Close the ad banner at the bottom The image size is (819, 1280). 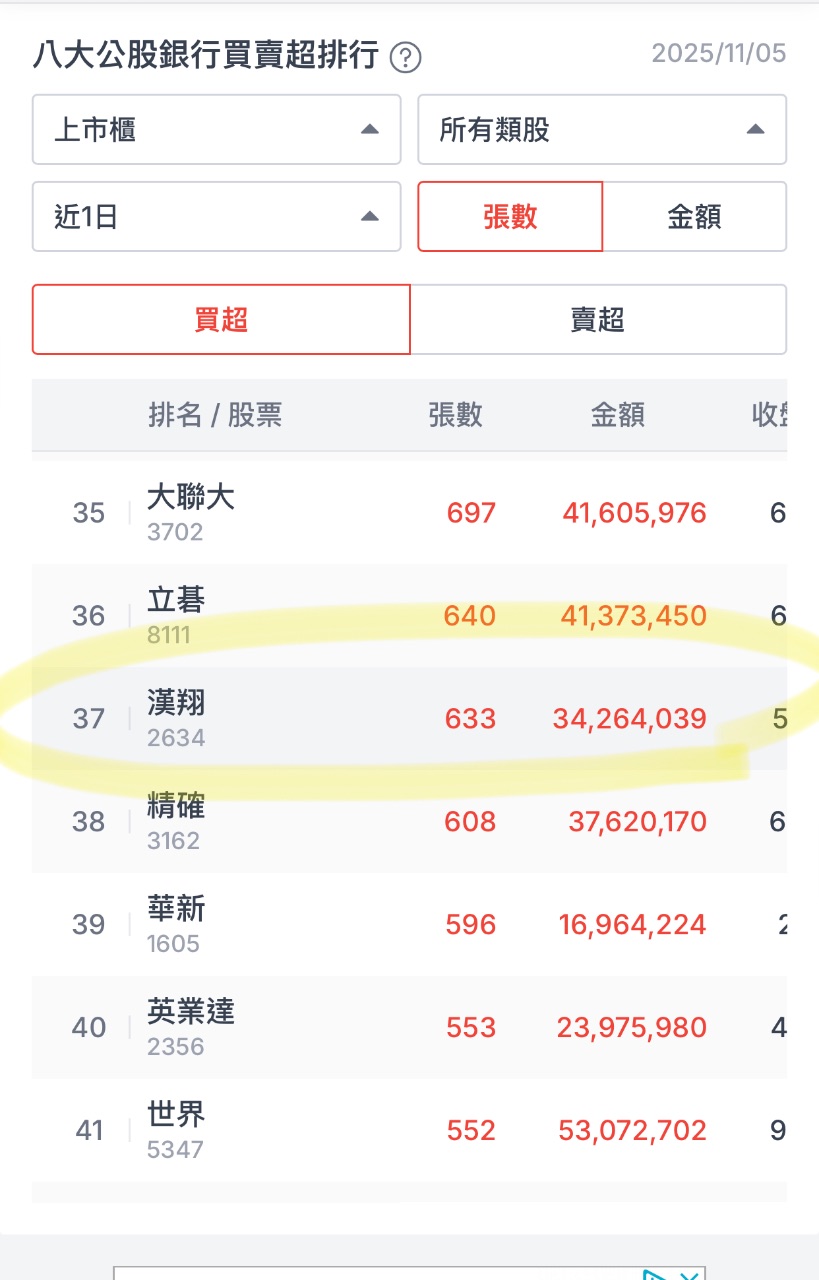pos(689,1275)
